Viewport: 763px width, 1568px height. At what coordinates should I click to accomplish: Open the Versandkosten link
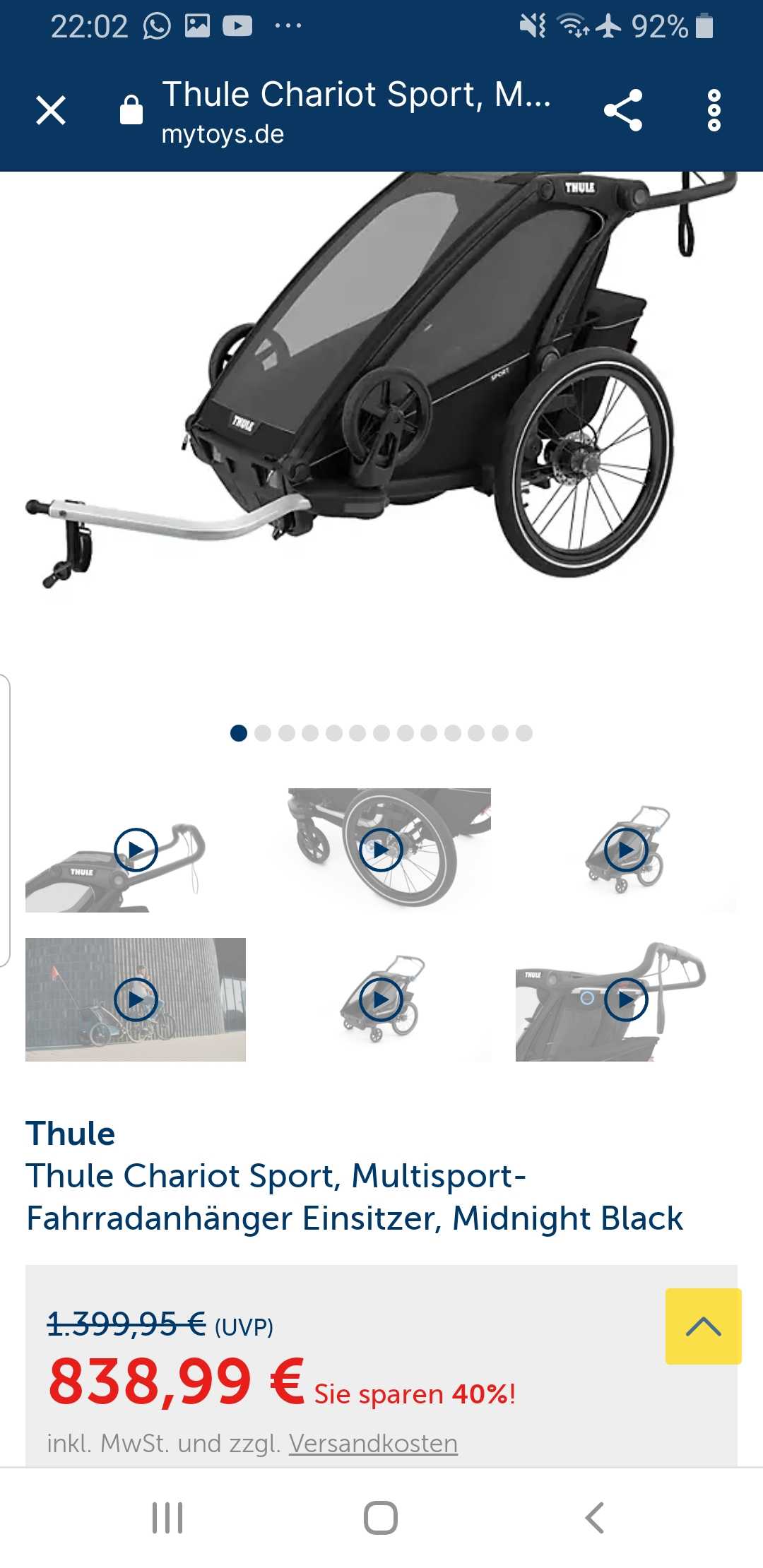click(x=373, y=1443)
